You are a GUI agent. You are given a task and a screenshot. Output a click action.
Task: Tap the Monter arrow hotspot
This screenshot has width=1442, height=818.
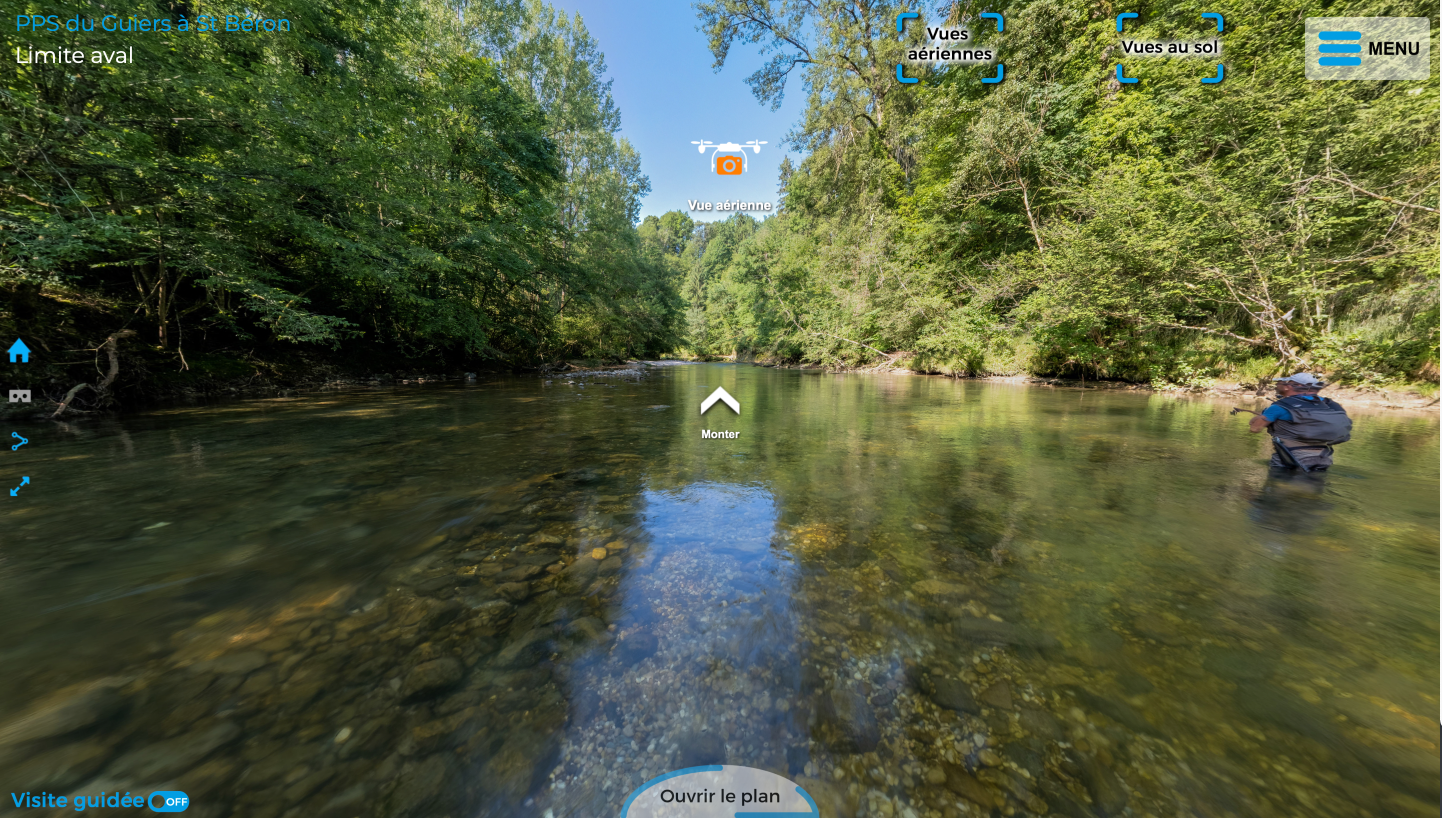[720, 403]
